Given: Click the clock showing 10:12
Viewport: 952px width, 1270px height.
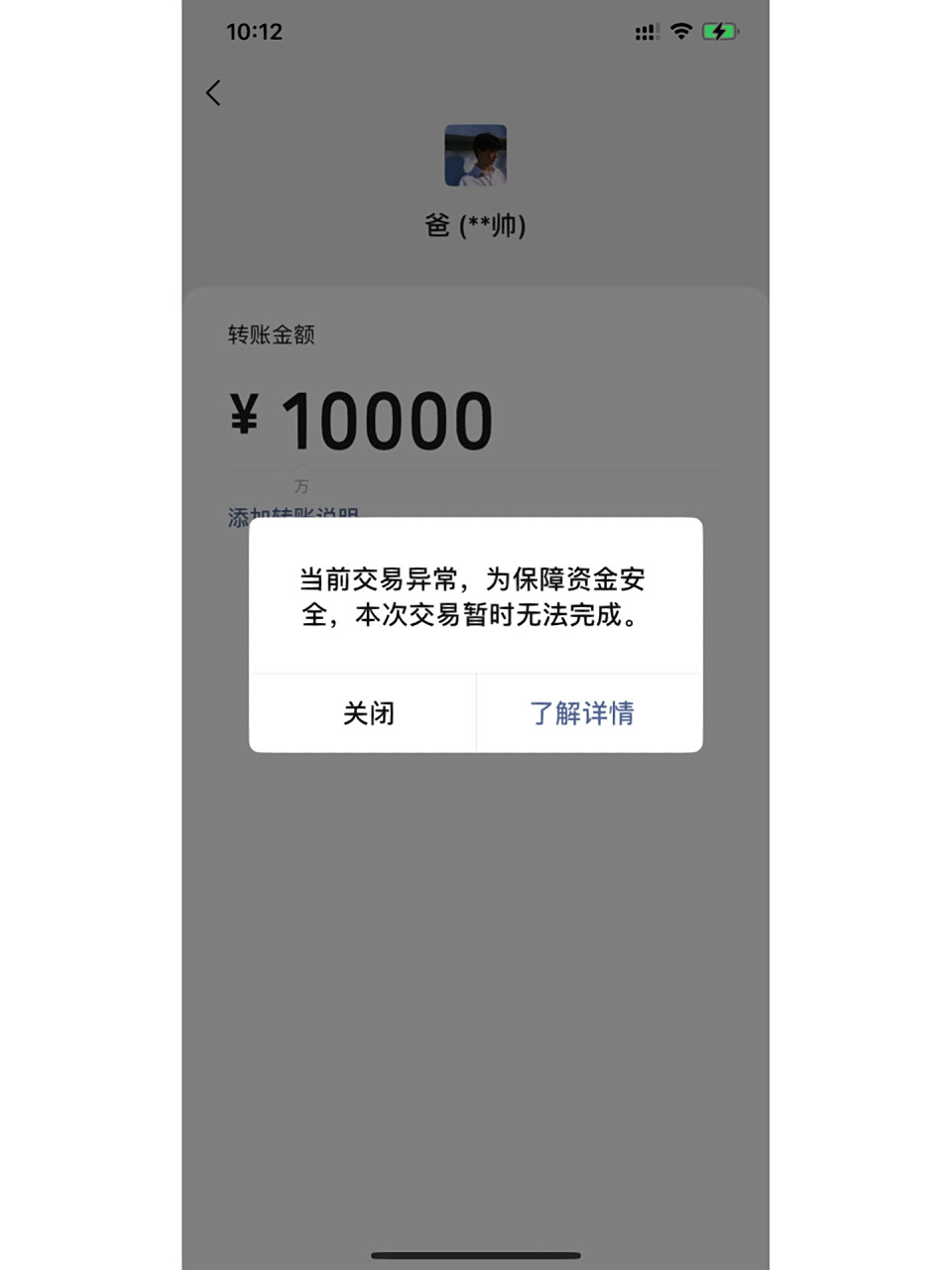Looking at the screenshot, I should click(254, 31).
